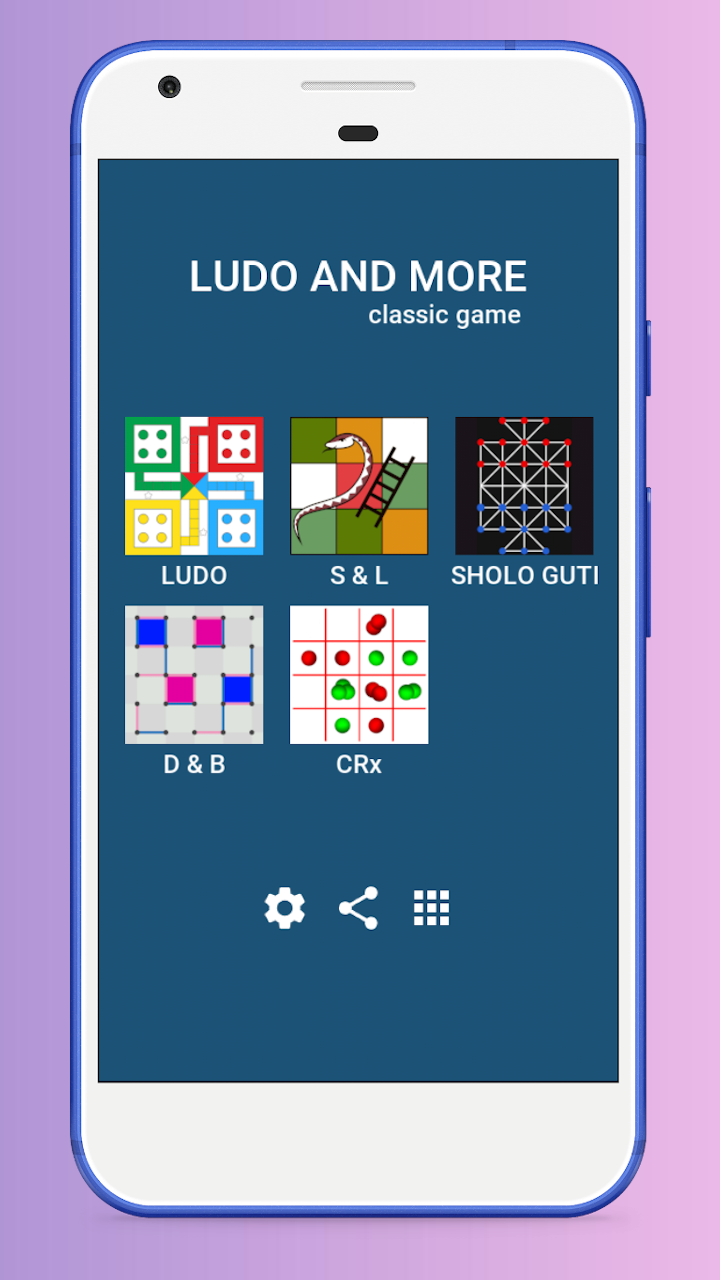Tap the share icon
The image size is (720, 1280).
pos(358,908)
